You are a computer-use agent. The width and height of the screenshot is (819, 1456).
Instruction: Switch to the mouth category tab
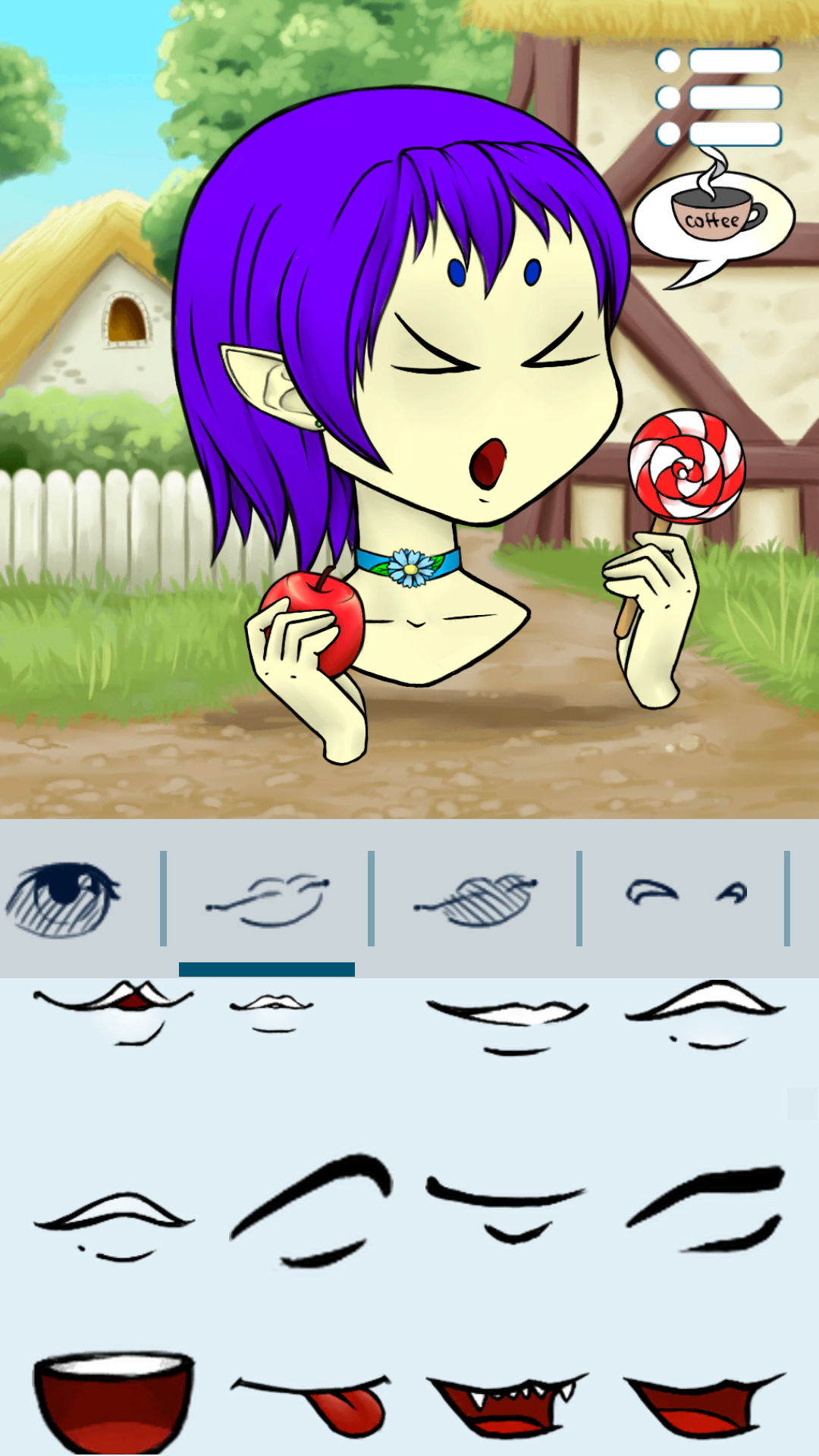[268, 900]
